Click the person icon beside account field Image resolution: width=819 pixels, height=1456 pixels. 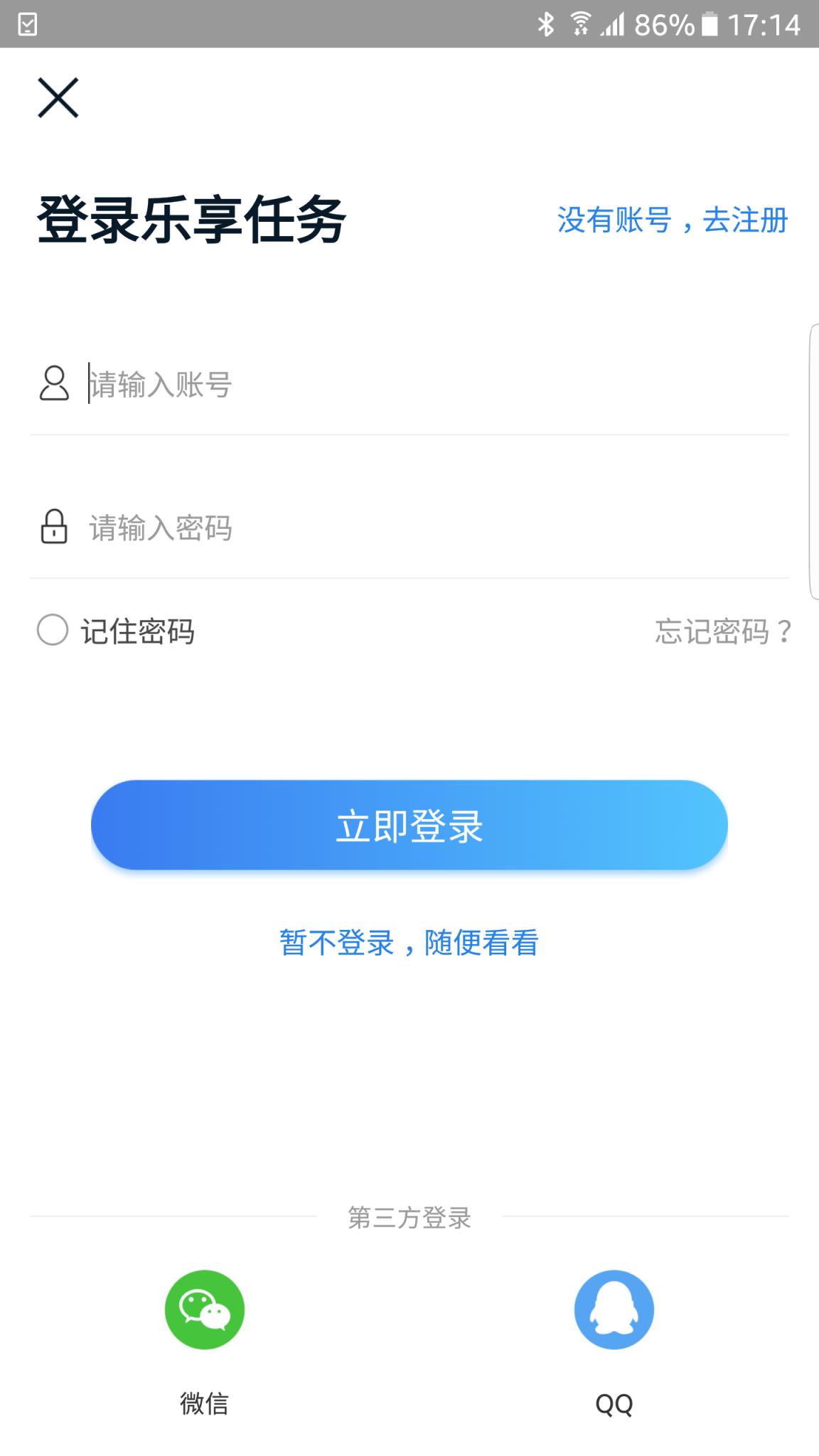click(53, 384)
